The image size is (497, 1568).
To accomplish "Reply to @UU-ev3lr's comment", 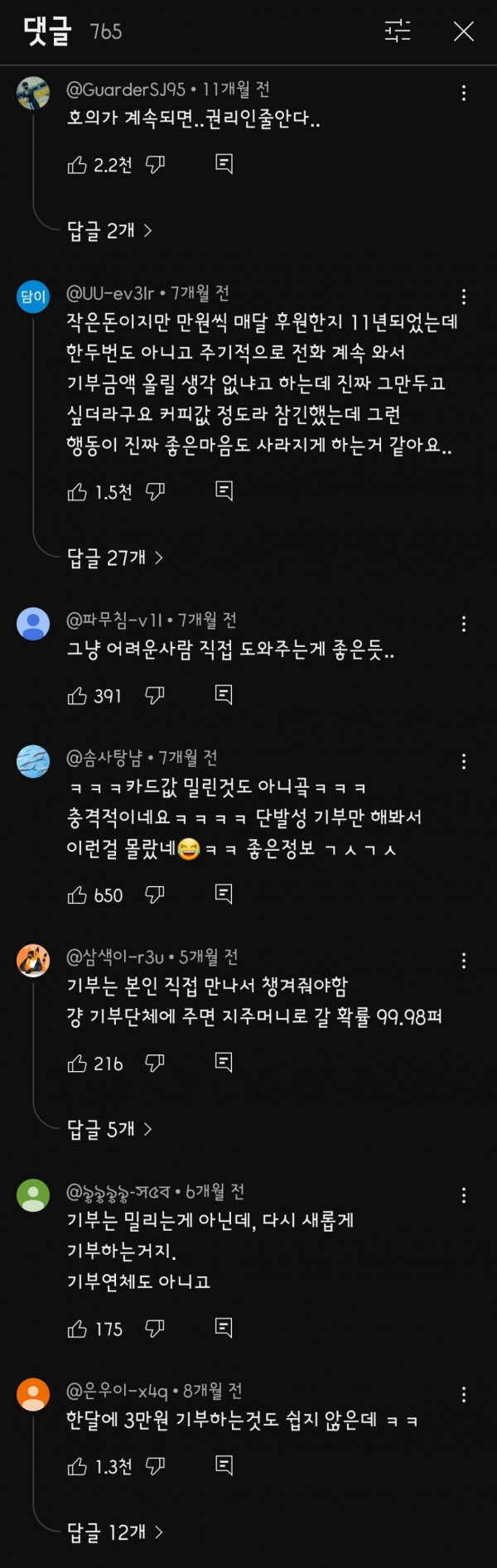I will pos(224,491).
